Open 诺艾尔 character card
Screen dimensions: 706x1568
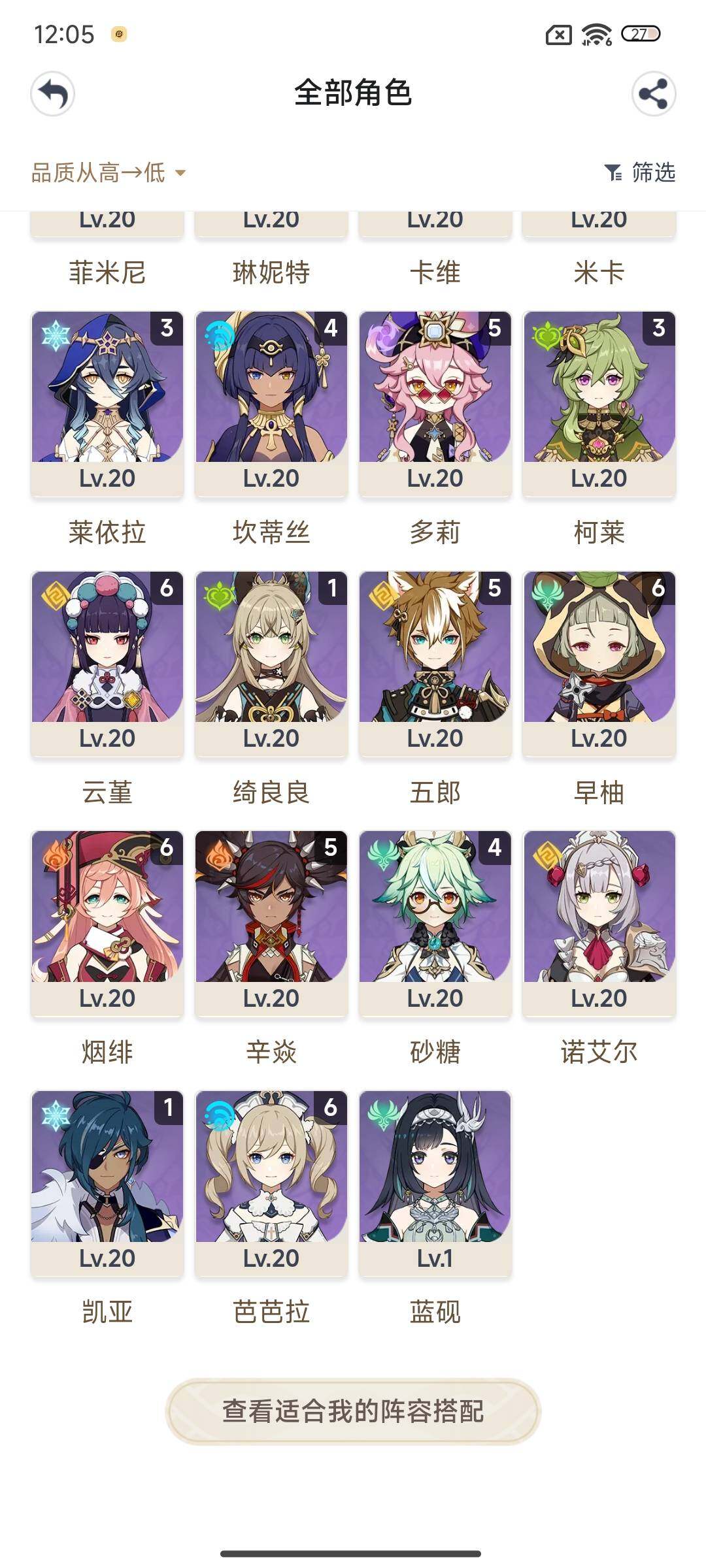tap(599, 923)
